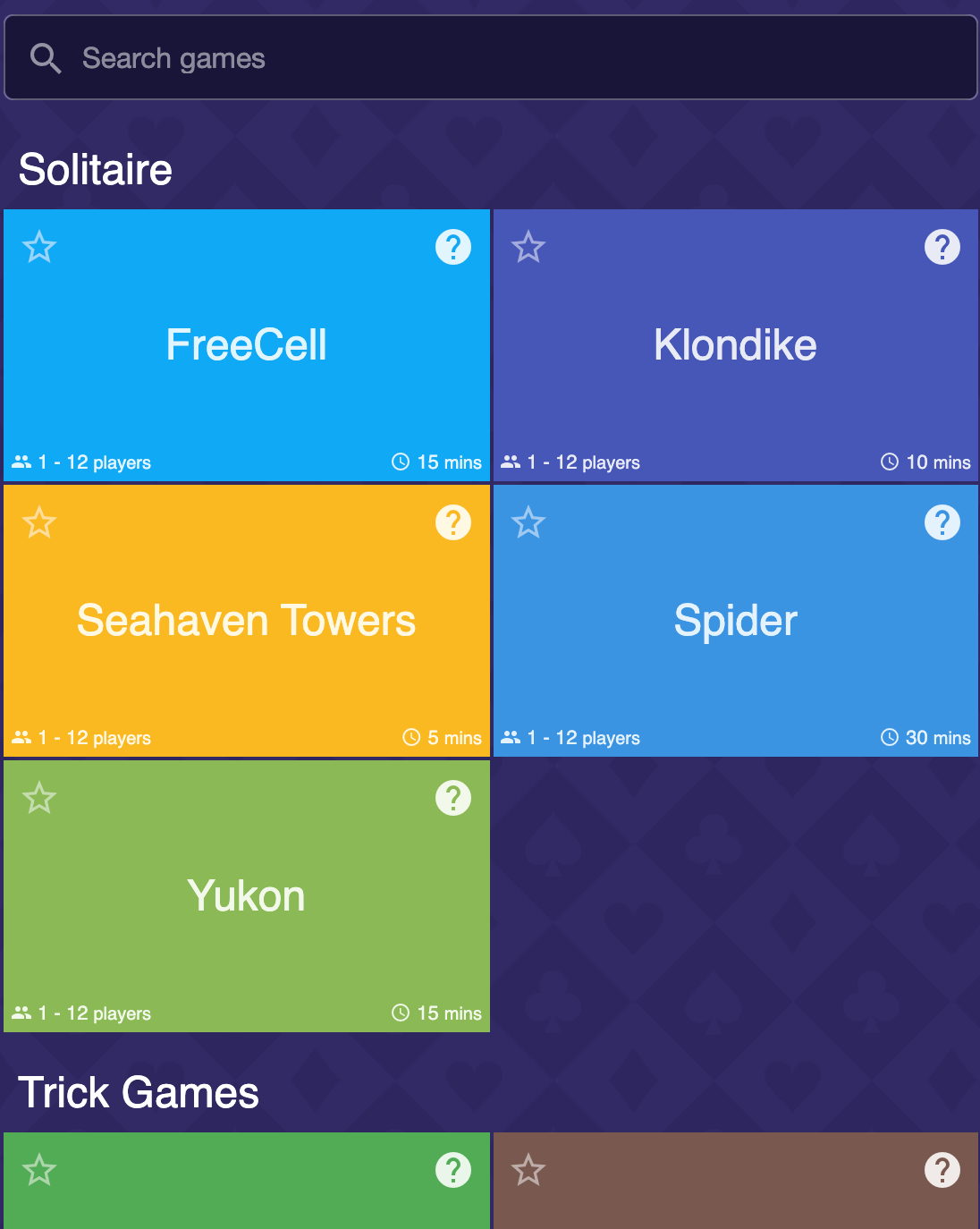Viewport: 980px width, 1229px height.
Task: Show Spider game rules help
Action: pyautogui.click(x=942, y=522)
